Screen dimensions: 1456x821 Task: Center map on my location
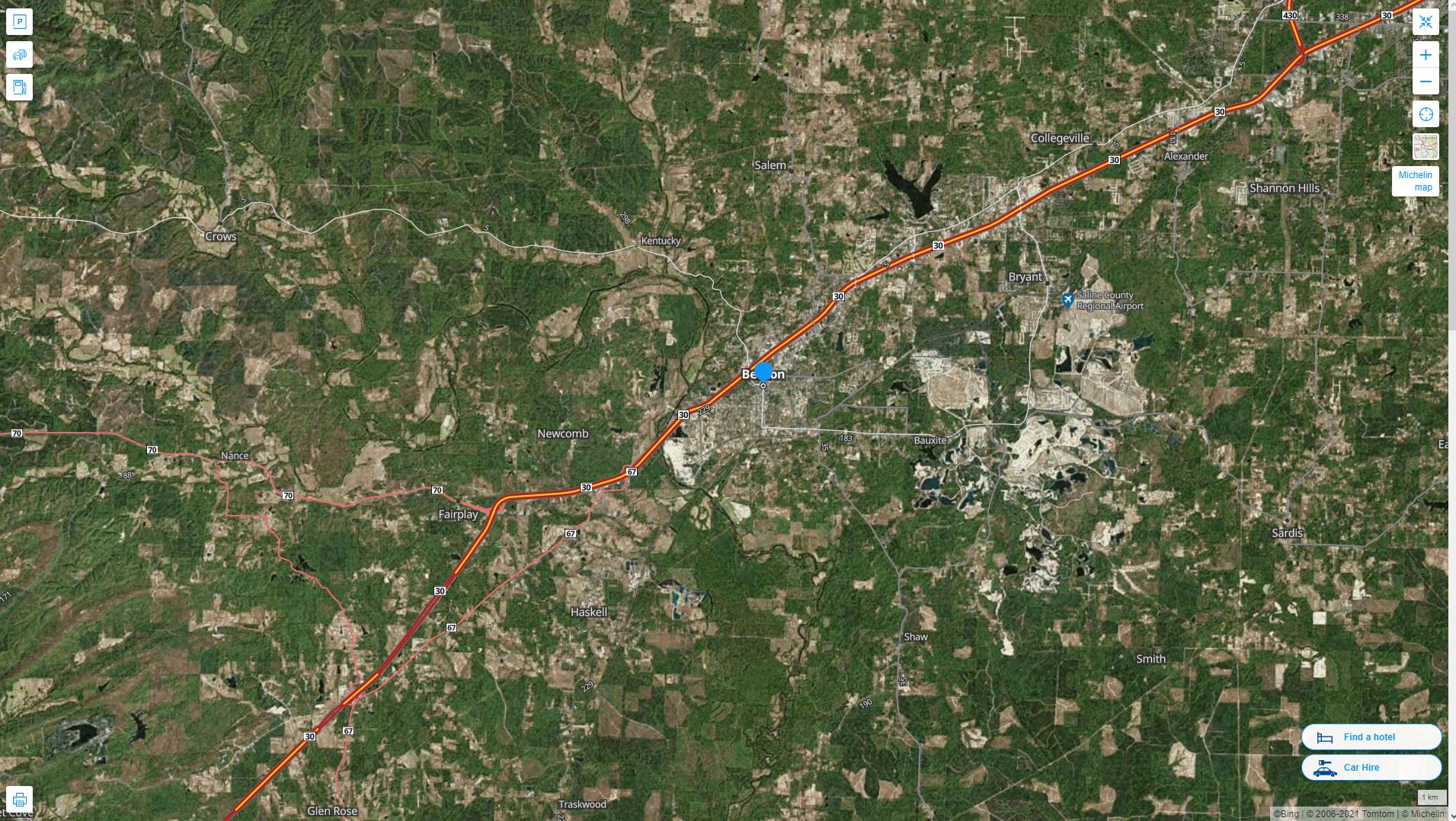coord(1426,114)
